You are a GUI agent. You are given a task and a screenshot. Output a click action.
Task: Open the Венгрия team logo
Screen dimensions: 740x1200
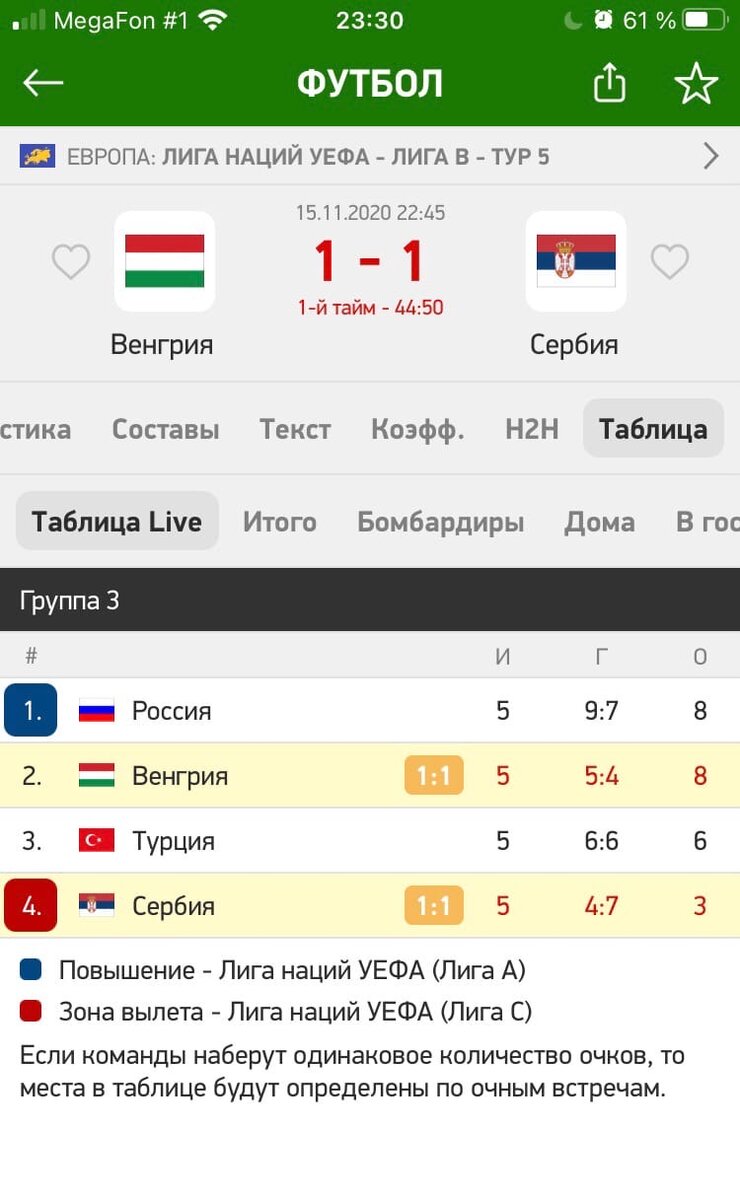click(164, 261)
